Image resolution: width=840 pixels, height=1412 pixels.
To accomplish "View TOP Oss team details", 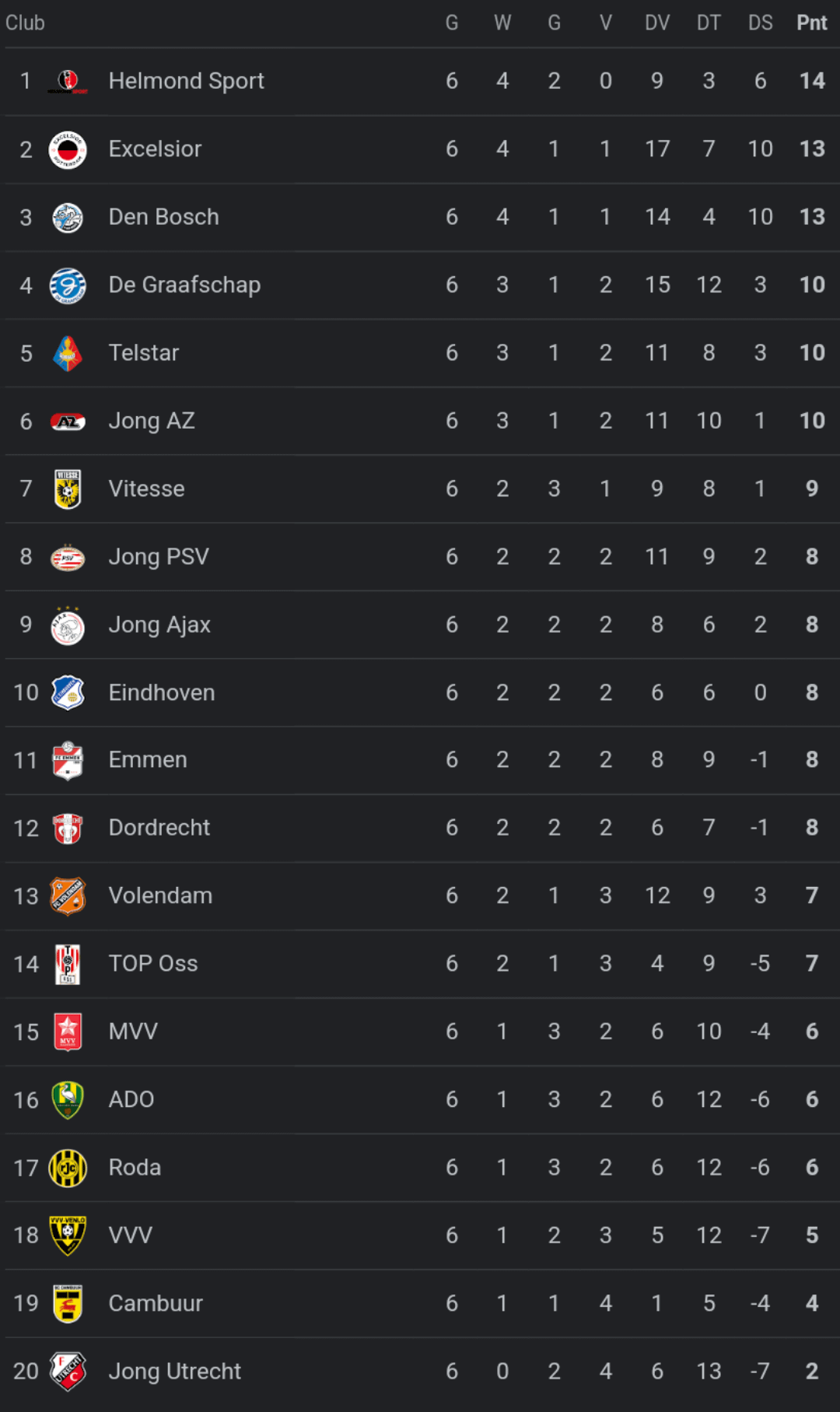I will coord(420,964).
